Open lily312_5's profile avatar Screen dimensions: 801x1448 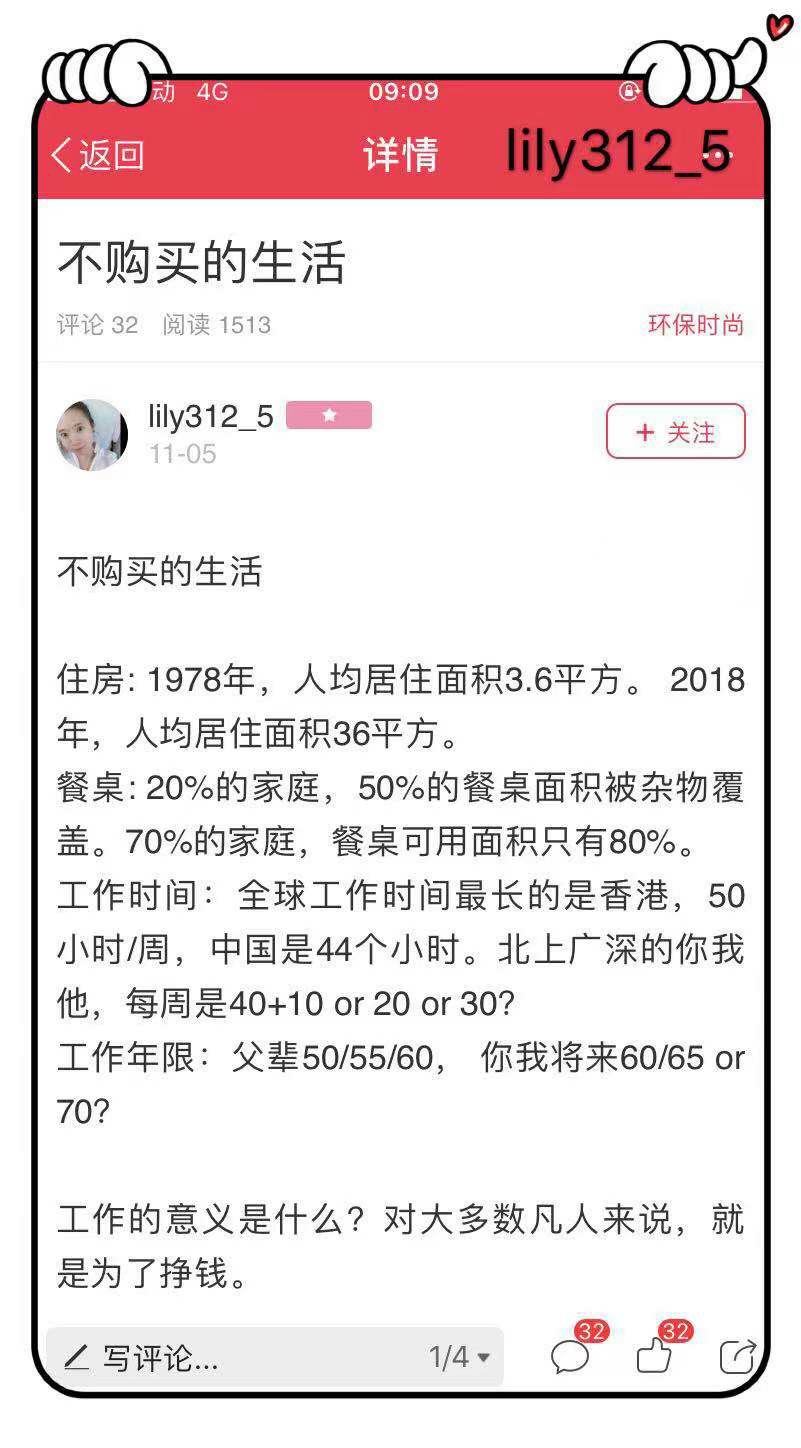92,435
